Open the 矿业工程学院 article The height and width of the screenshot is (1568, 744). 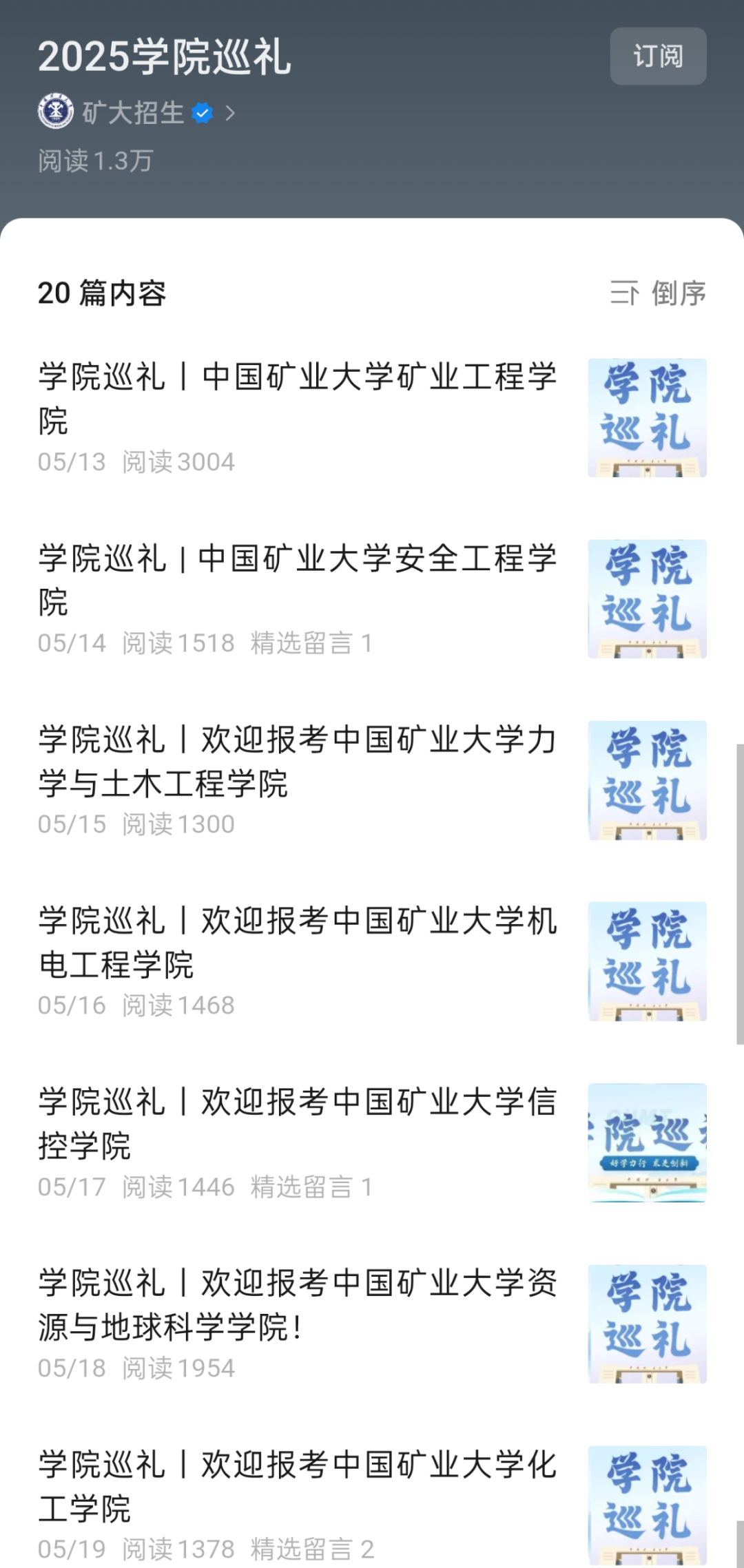click(x=298, y=398)
